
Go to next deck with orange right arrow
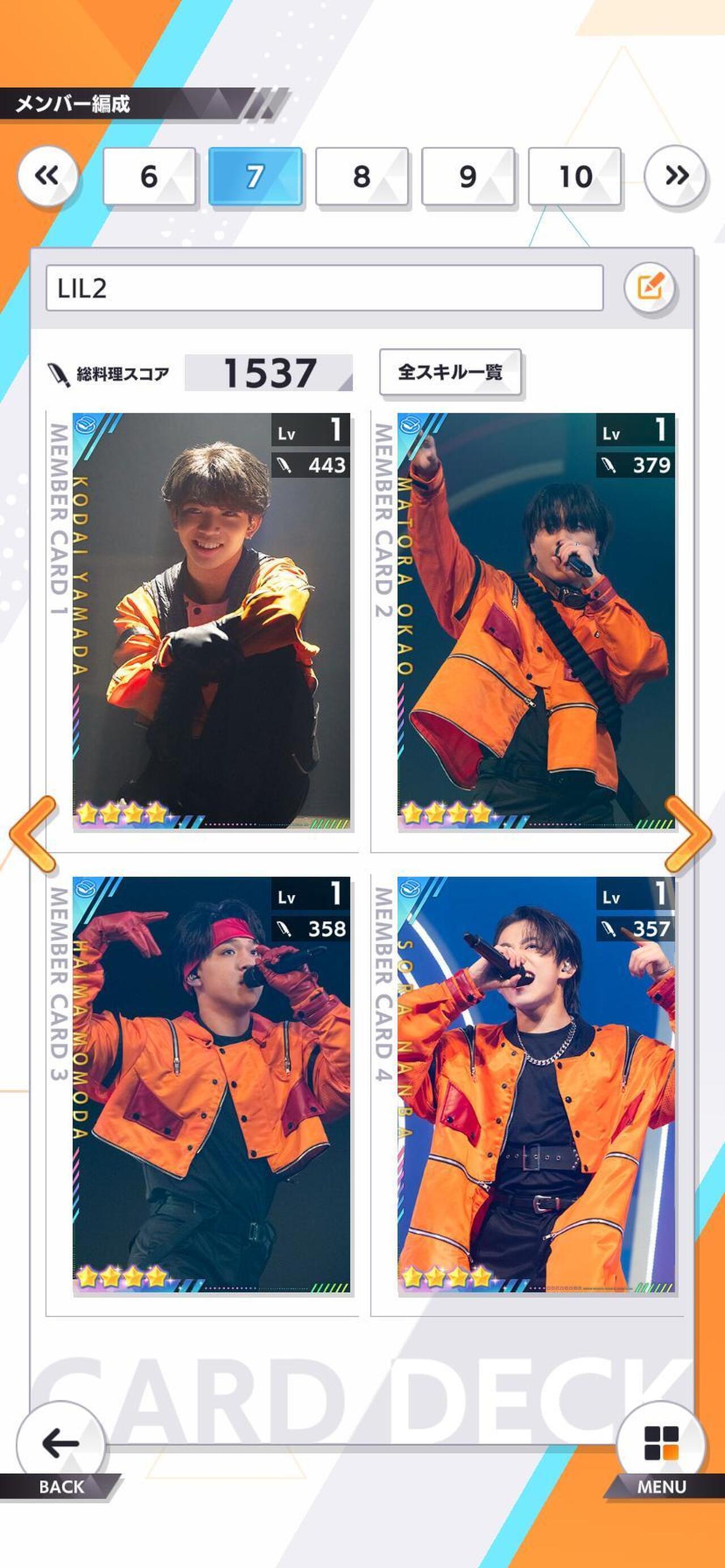point(688,835)
